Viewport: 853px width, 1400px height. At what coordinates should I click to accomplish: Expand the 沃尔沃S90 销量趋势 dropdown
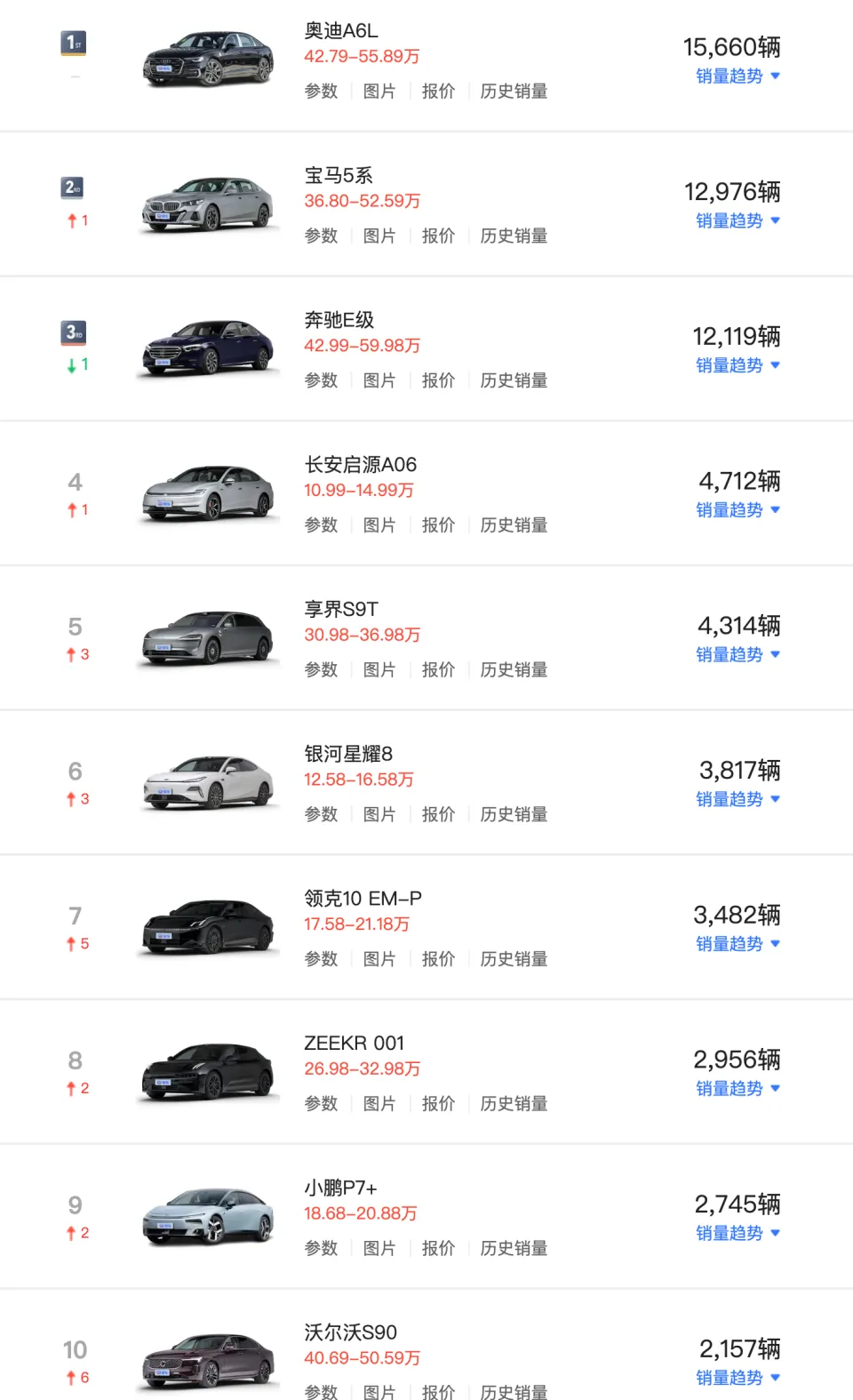[736, 1379]
